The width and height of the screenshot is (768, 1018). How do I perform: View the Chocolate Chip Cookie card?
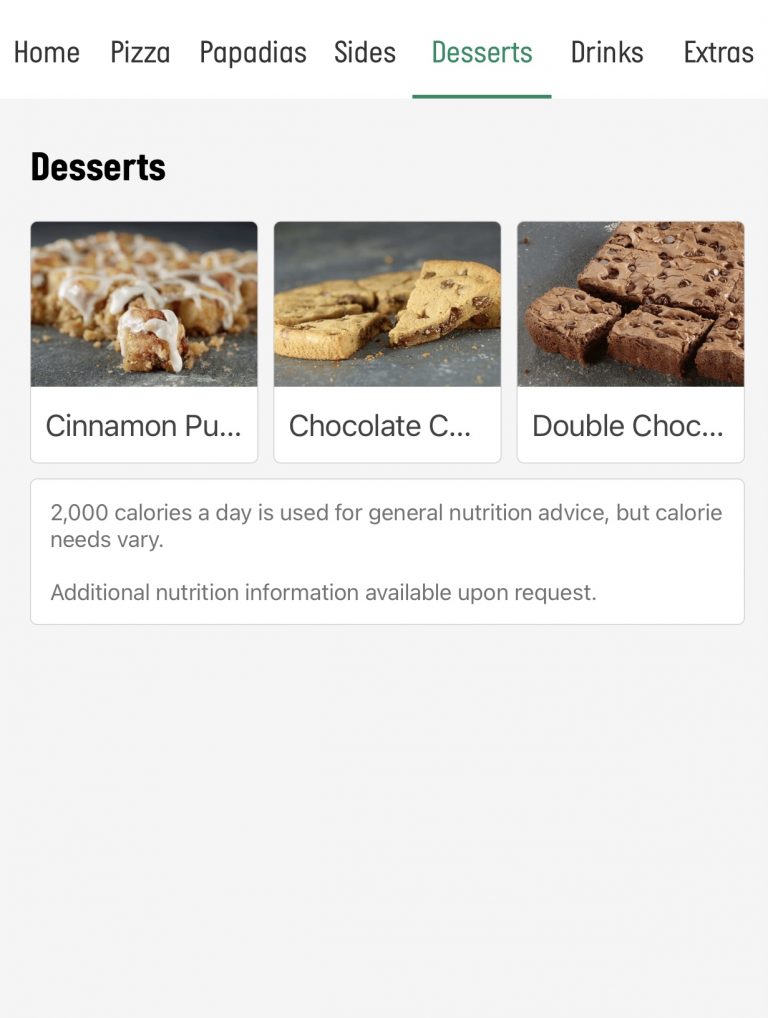387,342
